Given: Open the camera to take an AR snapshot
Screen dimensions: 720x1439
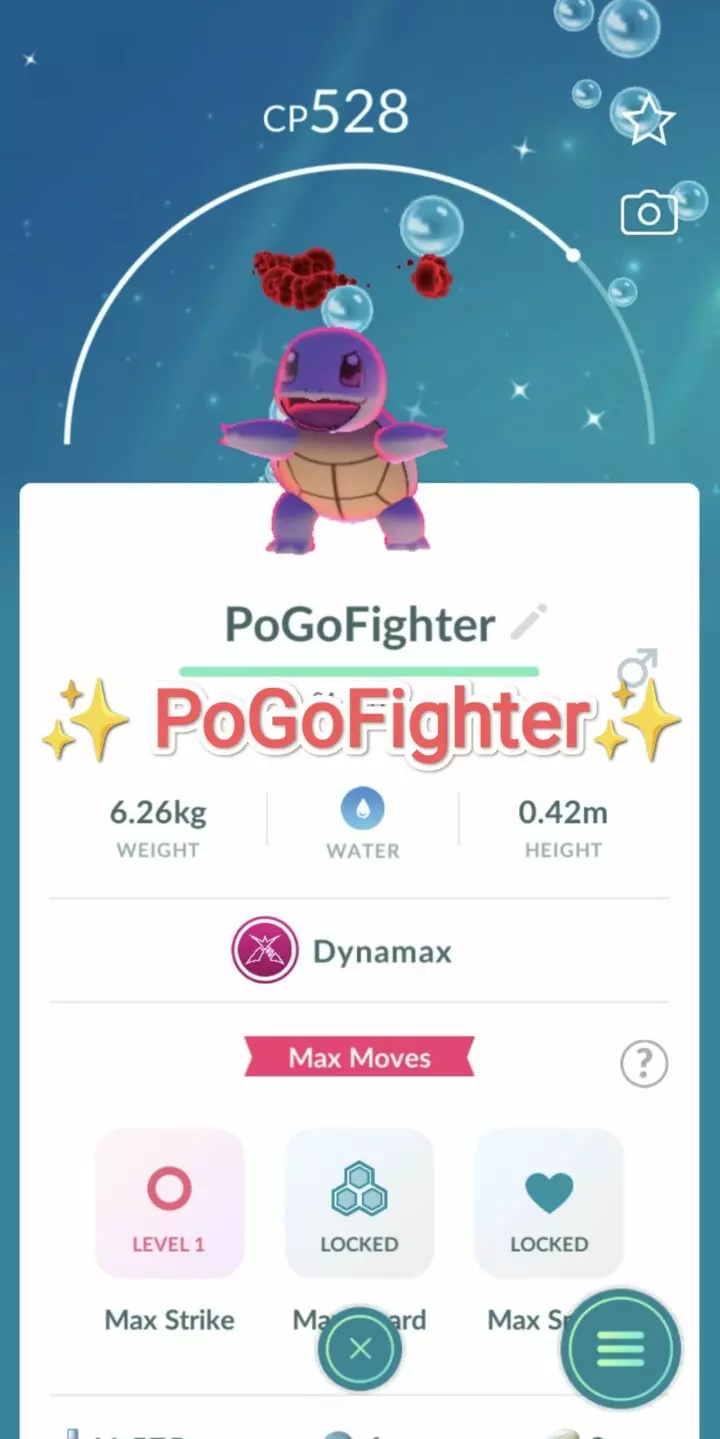Looking at the screenshot, I should coord(648,212).
